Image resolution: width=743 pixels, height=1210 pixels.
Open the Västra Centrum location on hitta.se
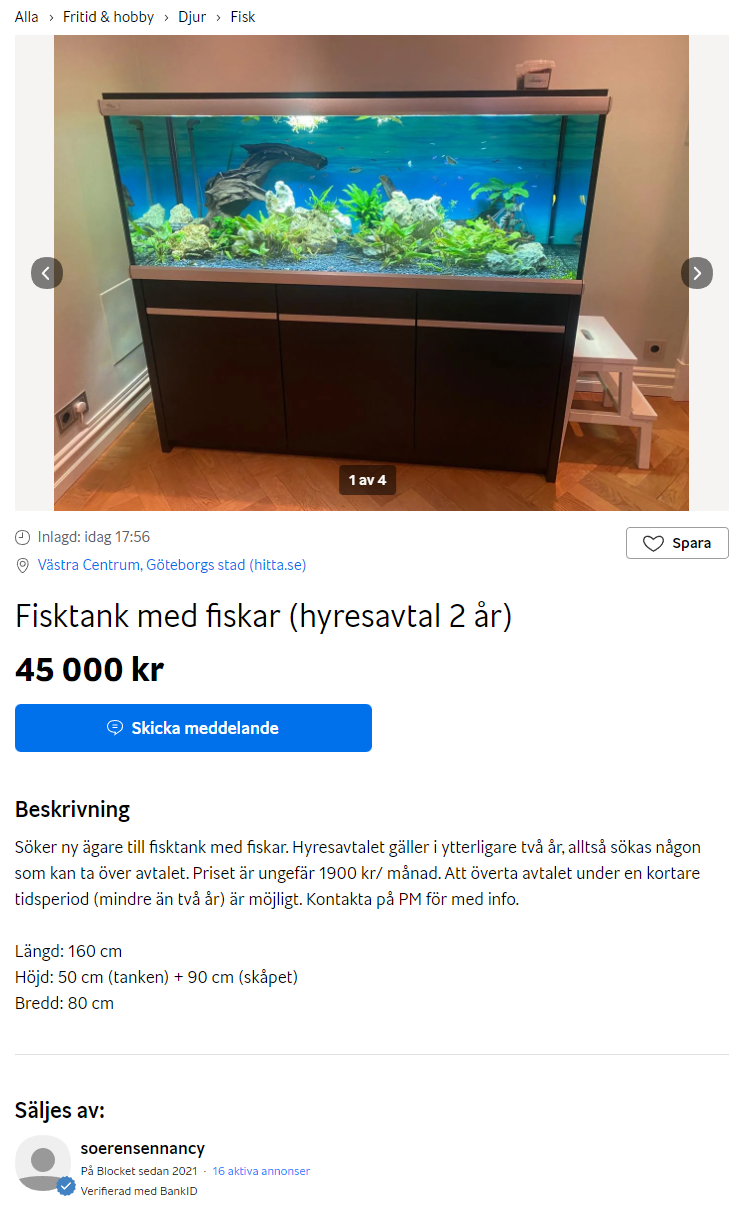pyautogui.click(x=172, y=565)
